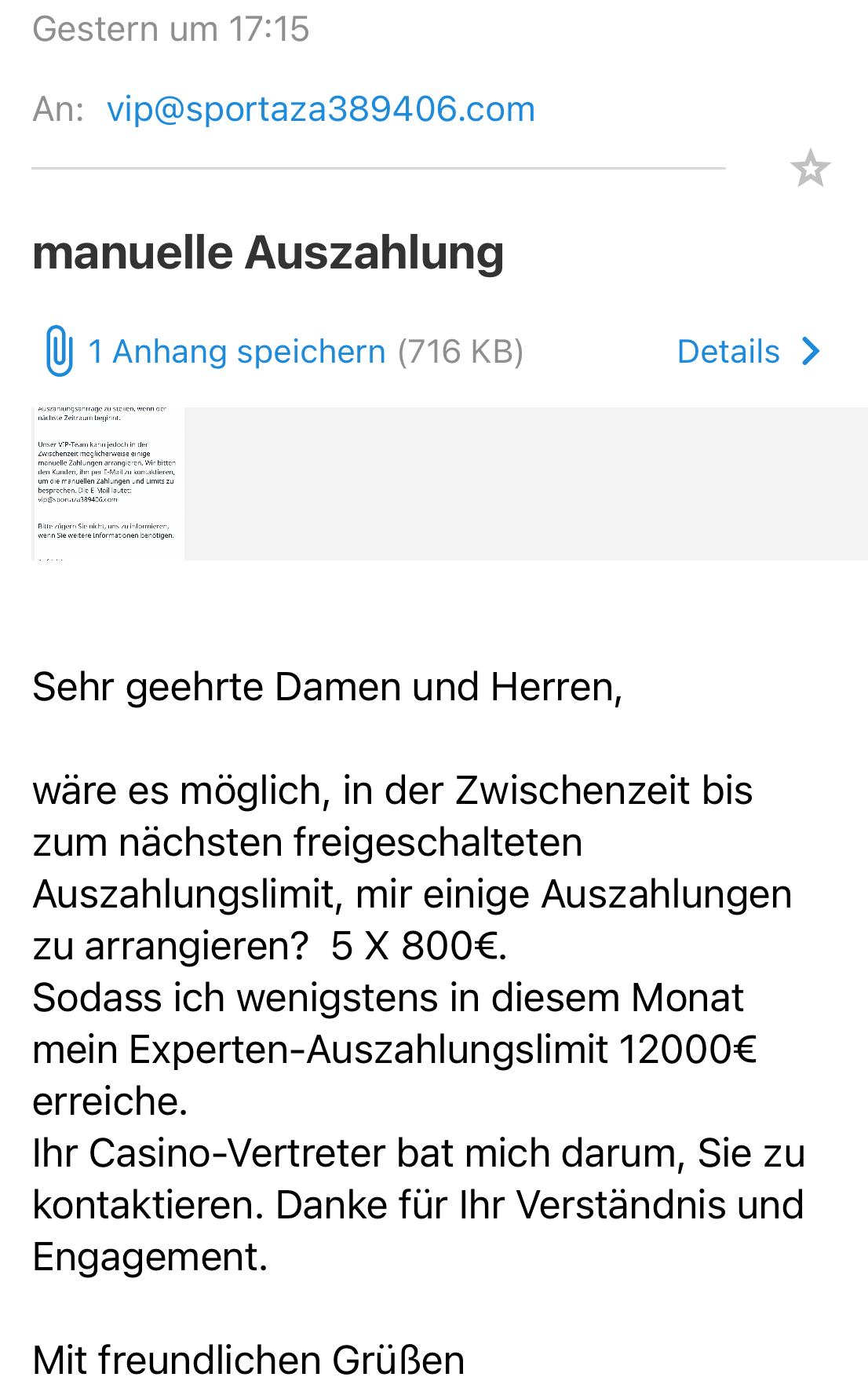Open the attached image preview
This screenshot has height=1388, width=868.
click(x=108, y=483)
